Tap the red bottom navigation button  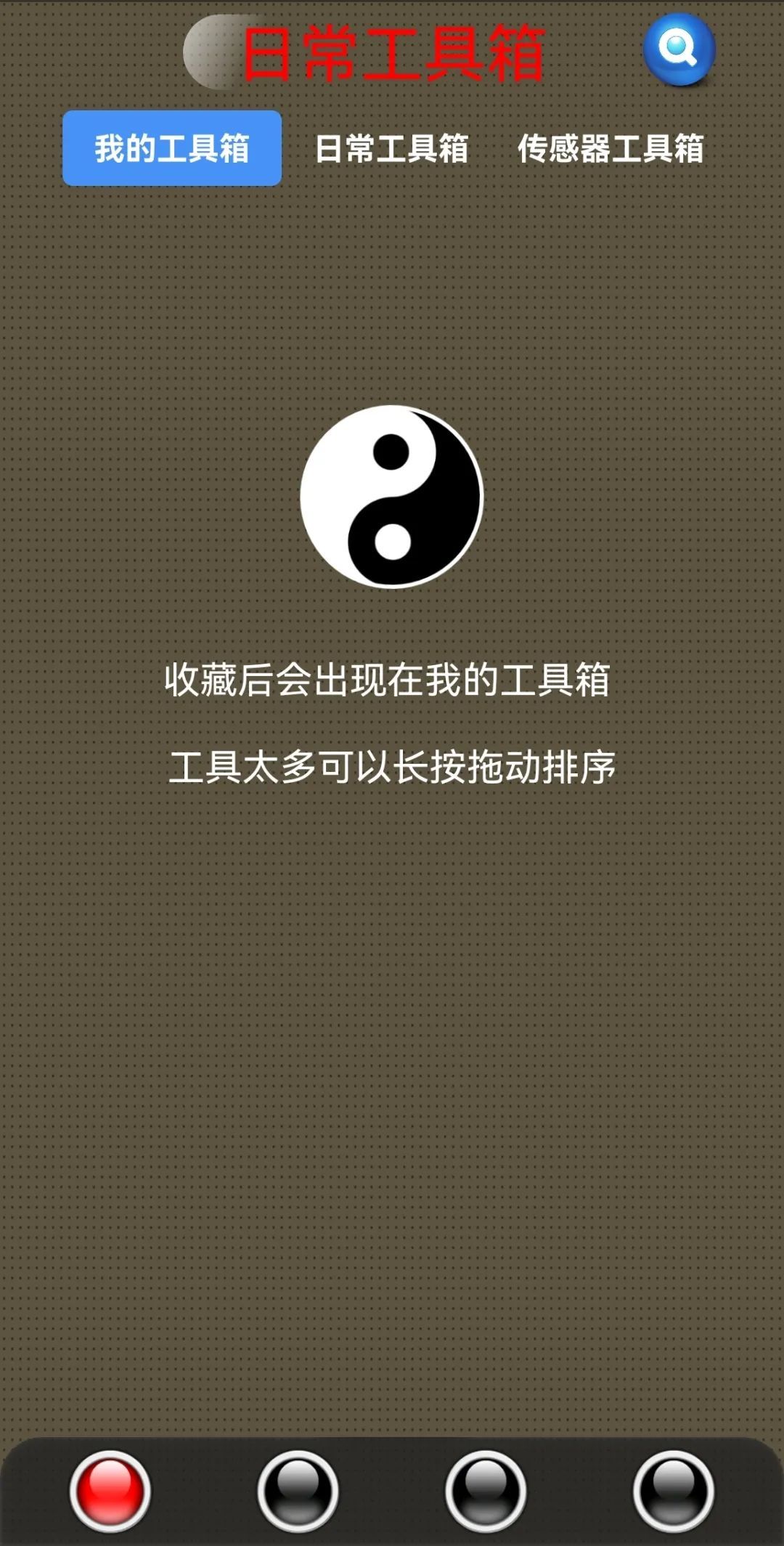pyautogui.click(x=110, y=1491)
